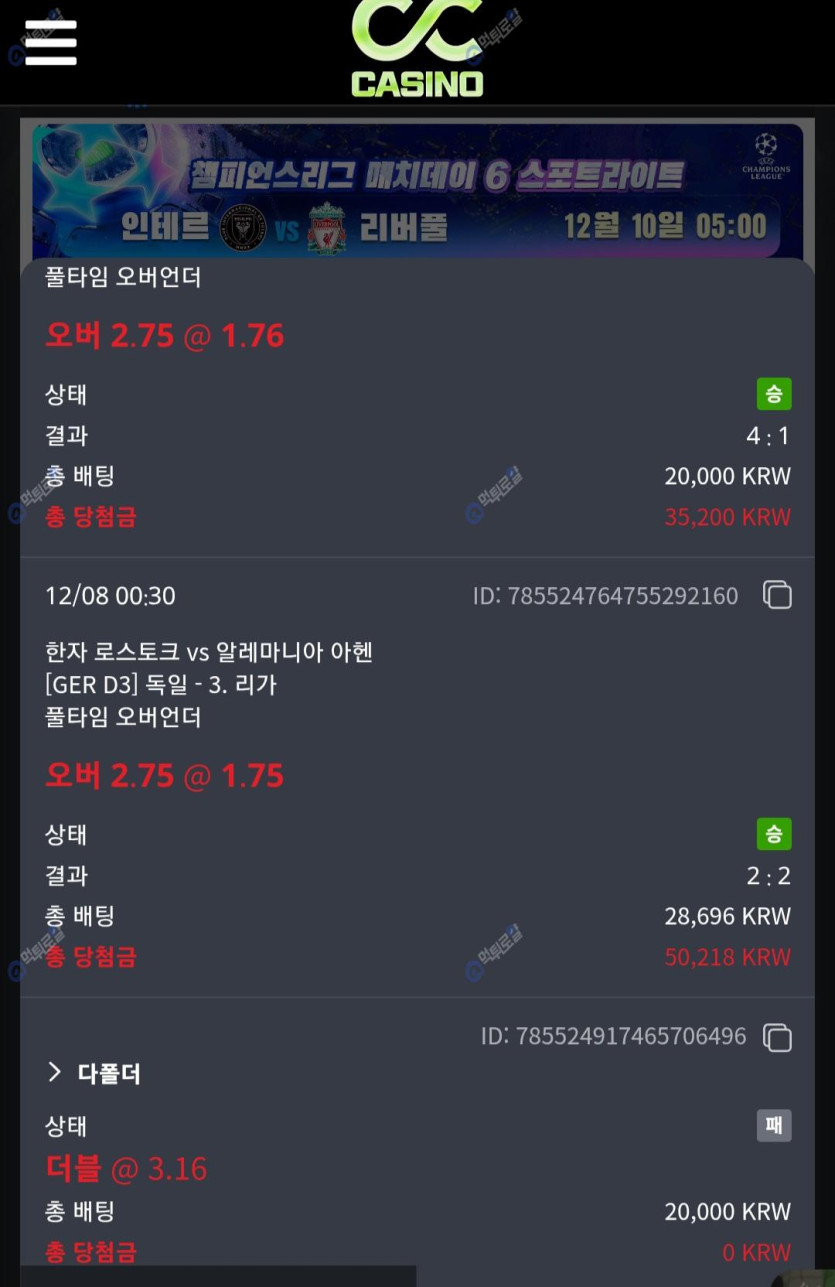
Task: Open the Inter vs Liverpool Champions League banner
Action: pyautogui.click(x=417, y=192)
